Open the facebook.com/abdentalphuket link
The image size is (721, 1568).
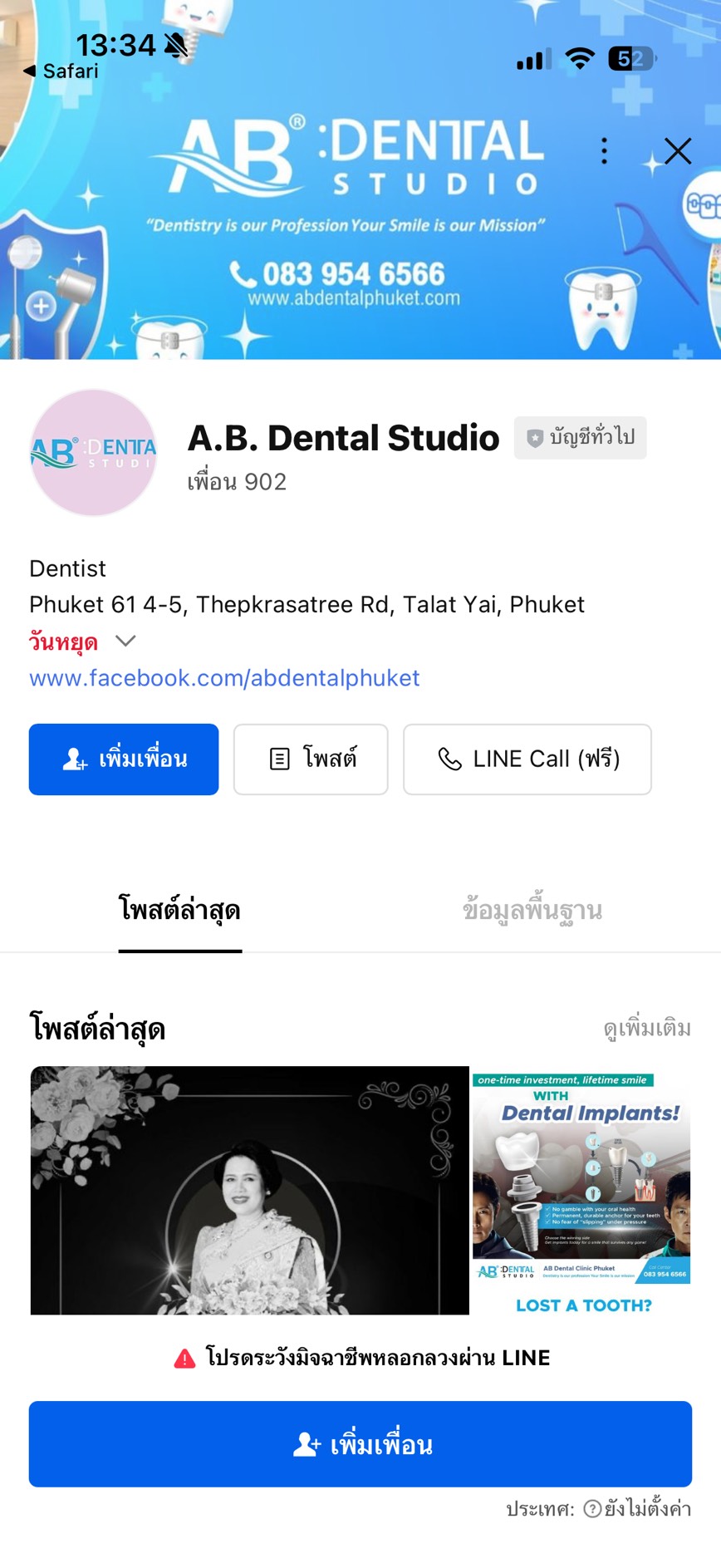[224, 678]
